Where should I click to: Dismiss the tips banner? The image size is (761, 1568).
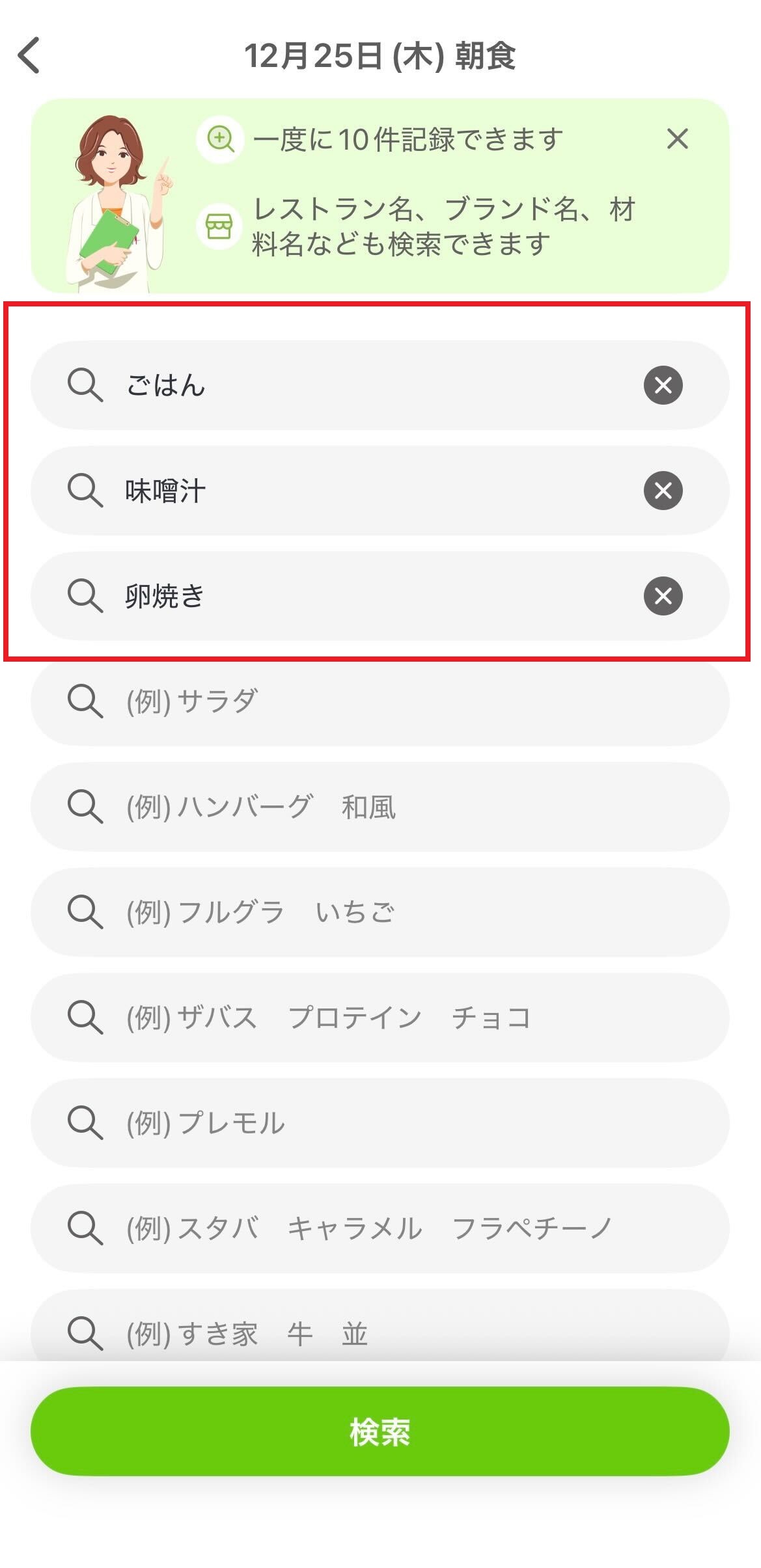pyautogui.click(x=677, y=139)
